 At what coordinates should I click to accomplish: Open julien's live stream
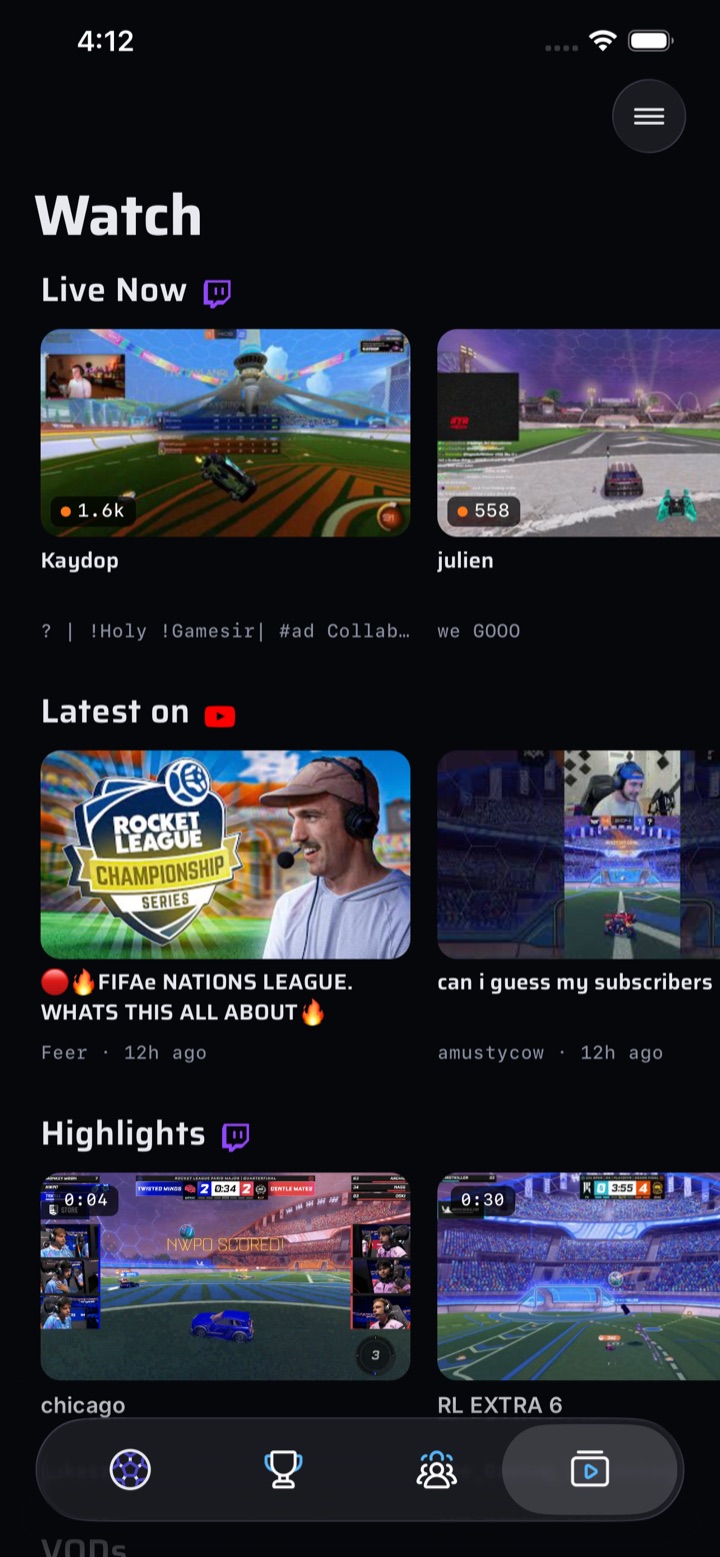click(x=578, y=433)
